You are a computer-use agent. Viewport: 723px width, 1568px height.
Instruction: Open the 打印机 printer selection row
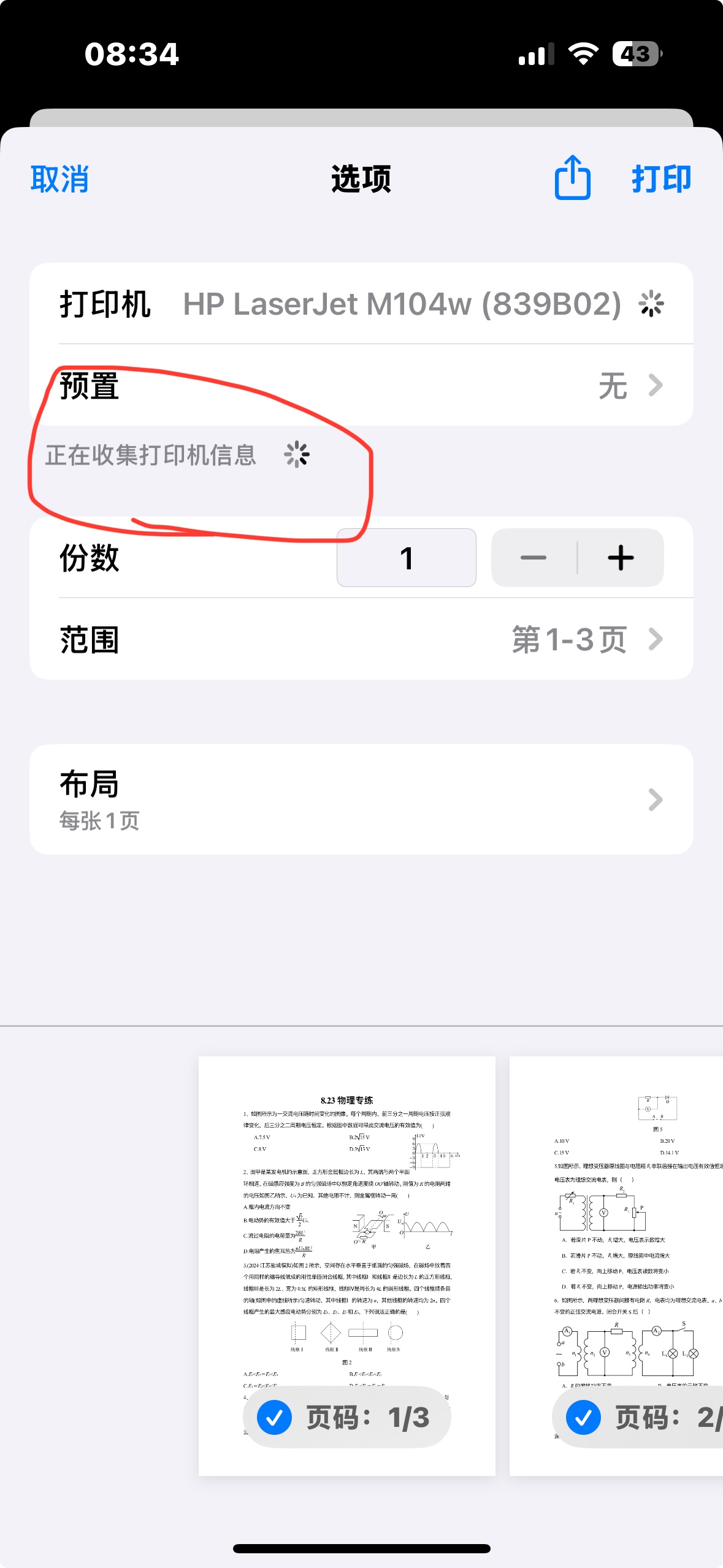(x=361, y=304)
